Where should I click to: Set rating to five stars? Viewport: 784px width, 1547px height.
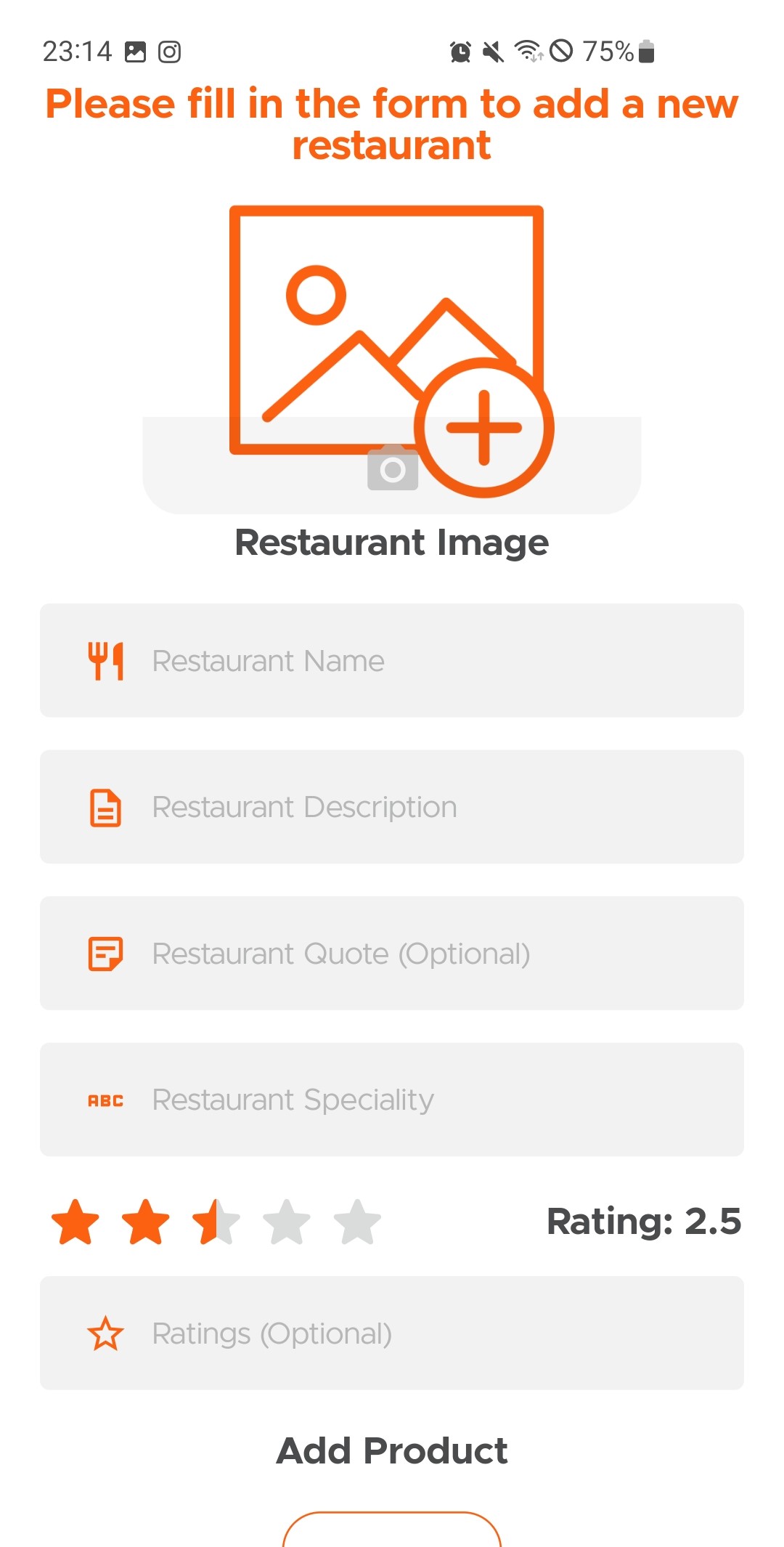tap(357, 1222)
